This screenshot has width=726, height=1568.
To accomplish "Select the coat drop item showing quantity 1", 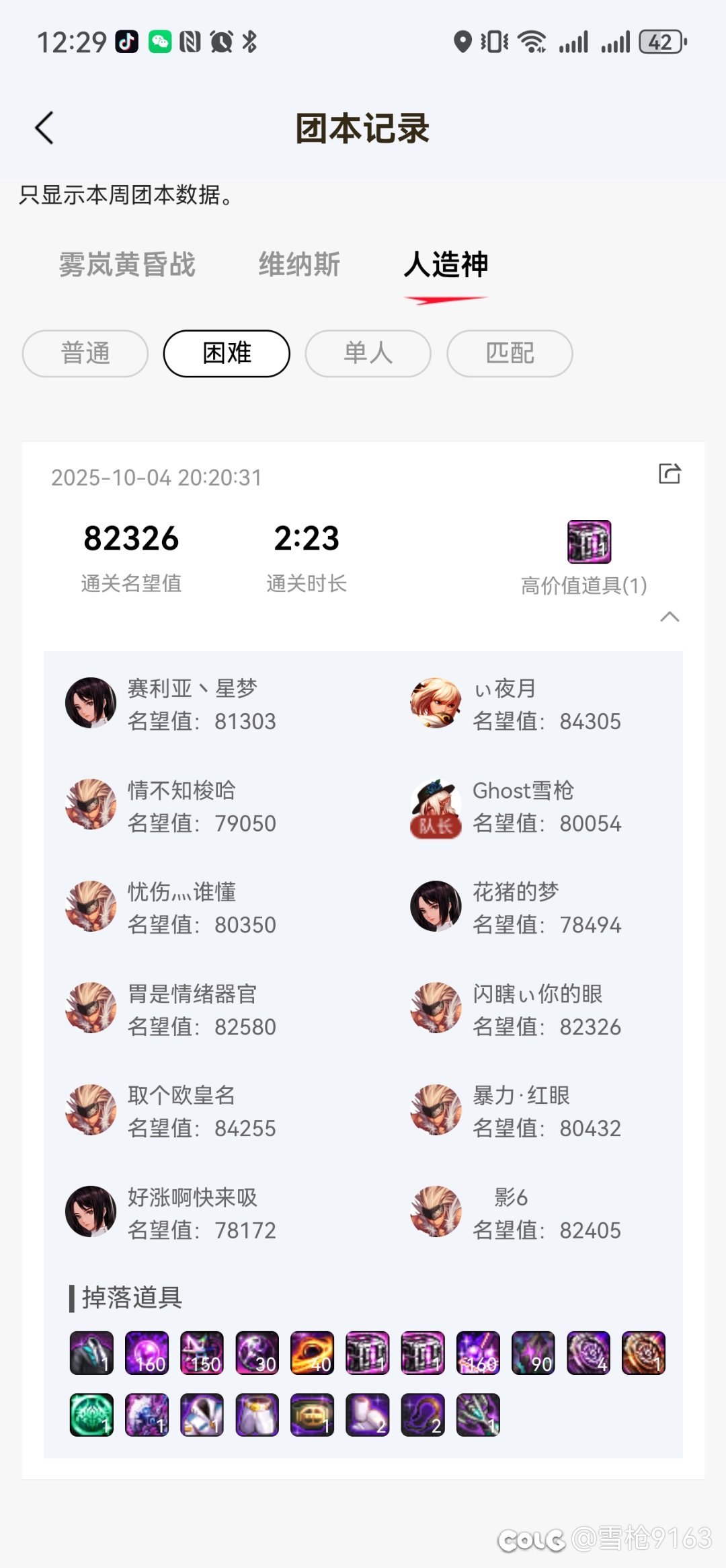I will pos(91,1352).
